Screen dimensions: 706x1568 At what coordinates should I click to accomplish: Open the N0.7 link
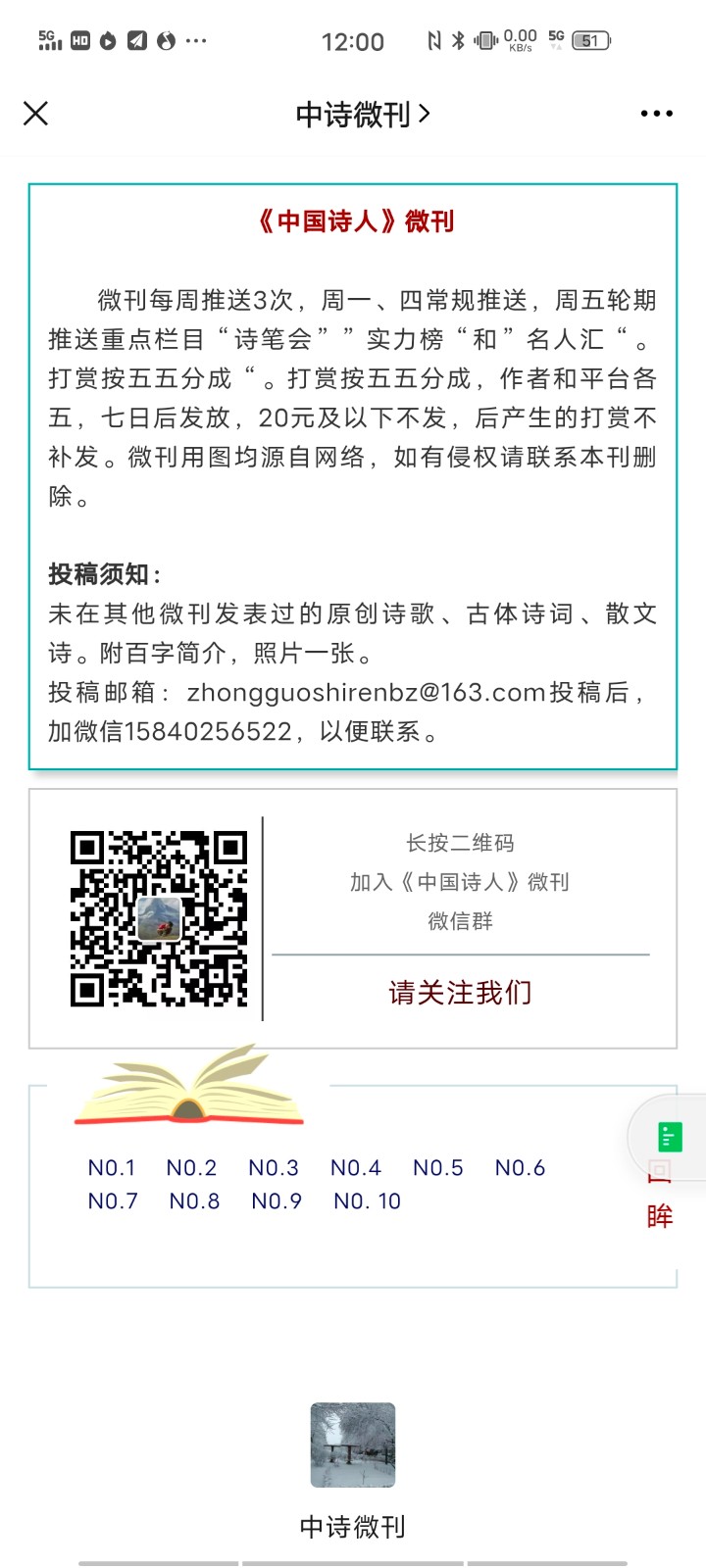click(x=113, y=1201)
